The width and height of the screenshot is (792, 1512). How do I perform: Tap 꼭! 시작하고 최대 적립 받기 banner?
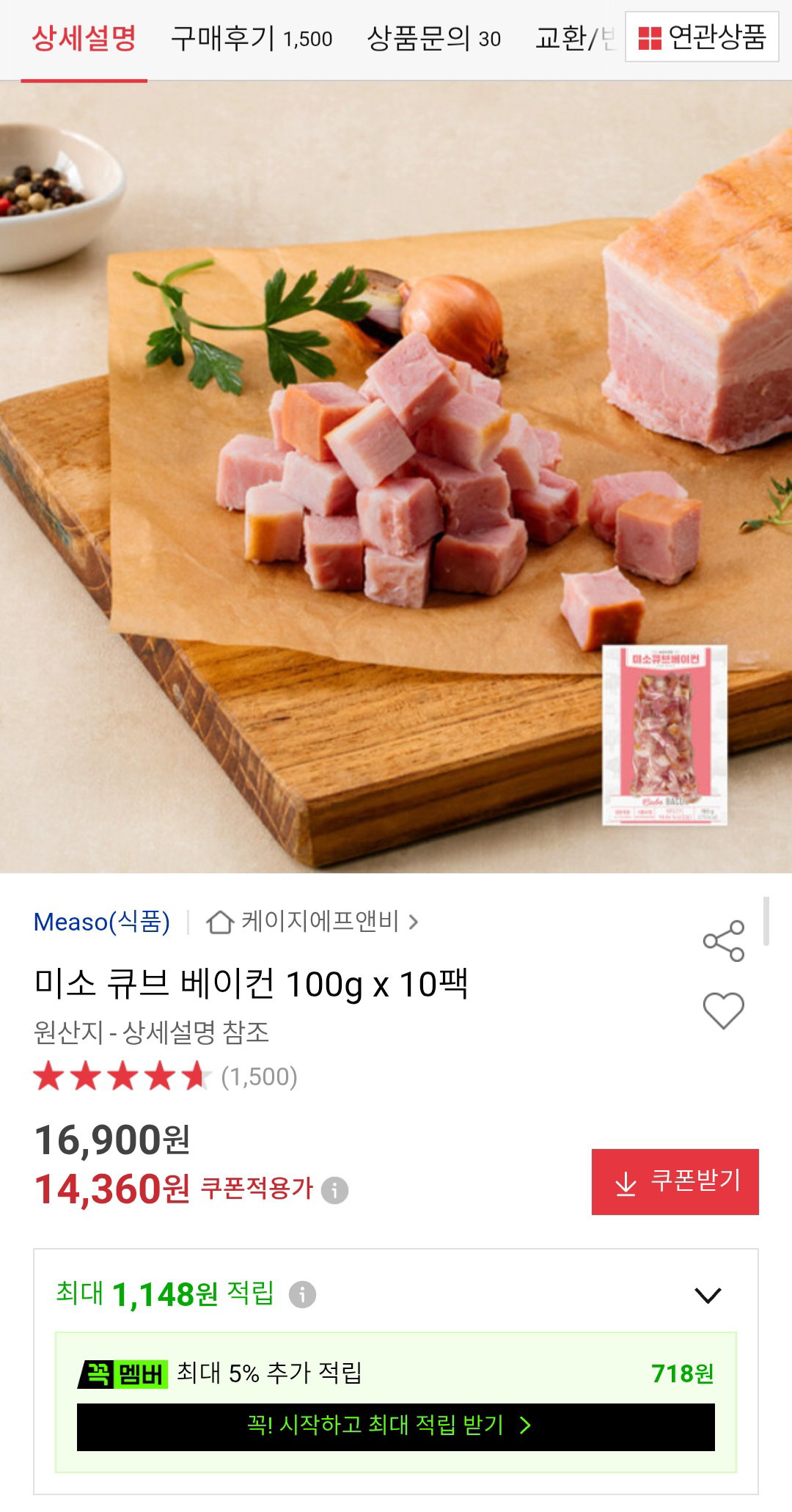click(396, 1427)
